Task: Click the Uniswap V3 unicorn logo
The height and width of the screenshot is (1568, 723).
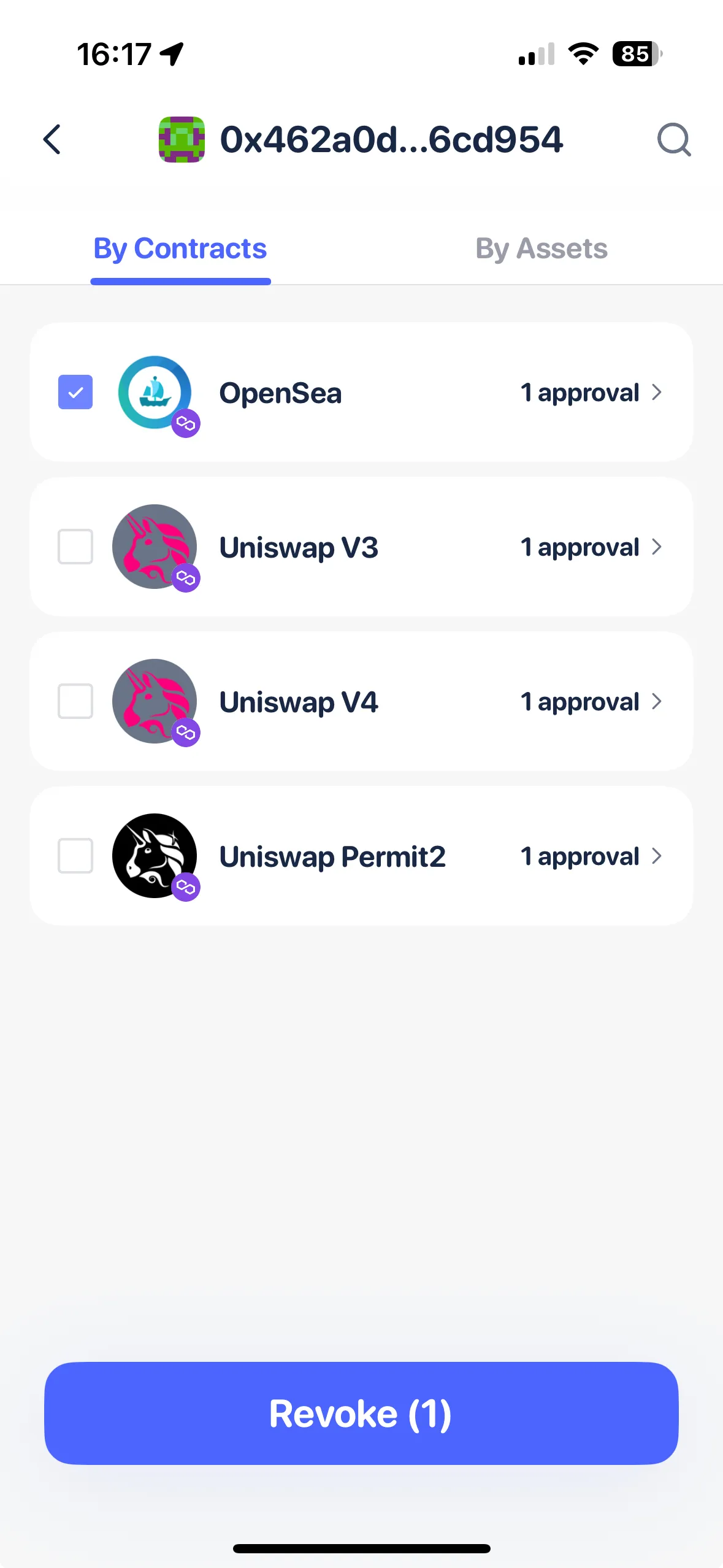Action: 155,547
